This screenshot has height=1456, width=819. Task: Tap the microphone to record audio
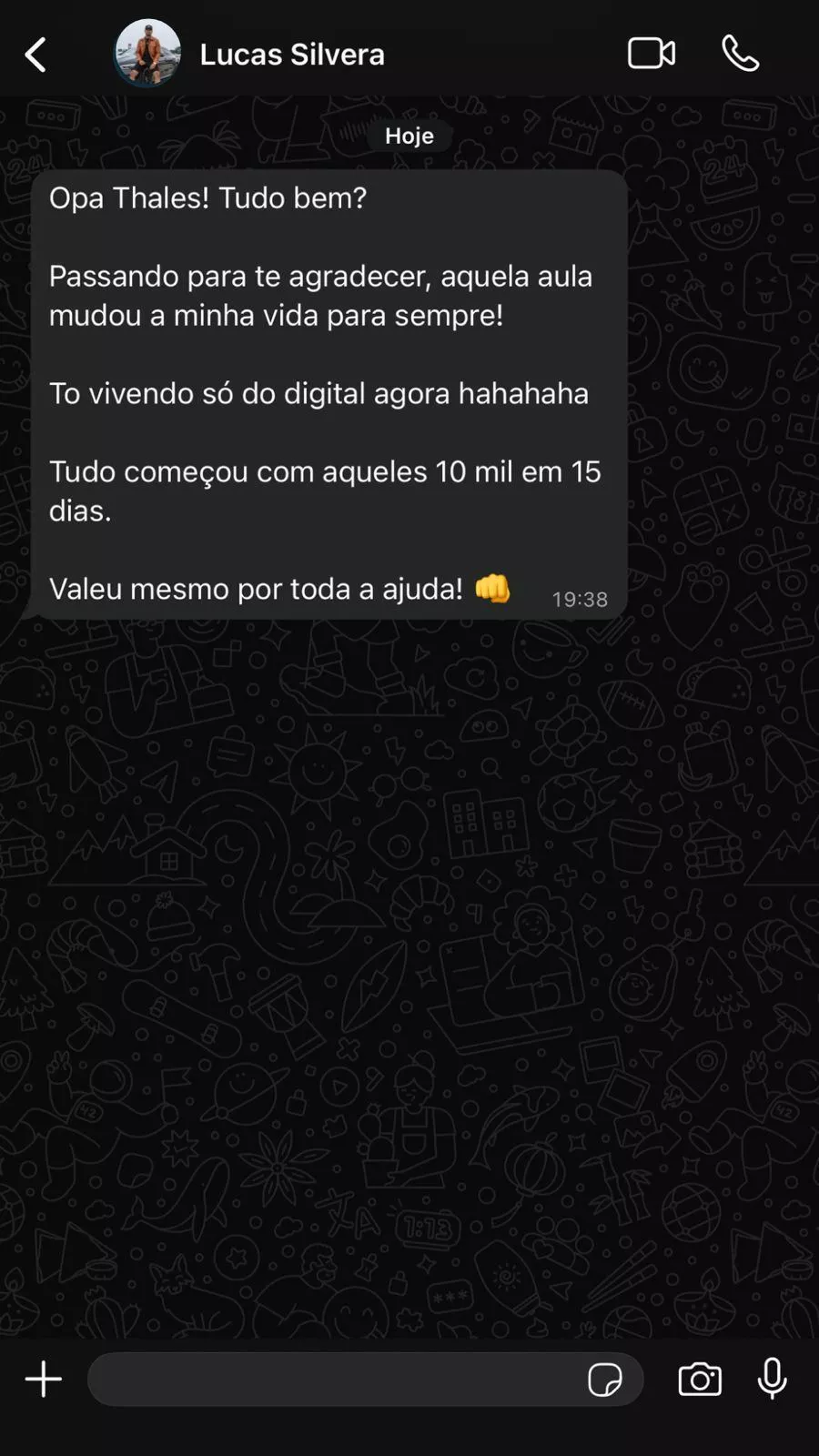click(773, 1379)
